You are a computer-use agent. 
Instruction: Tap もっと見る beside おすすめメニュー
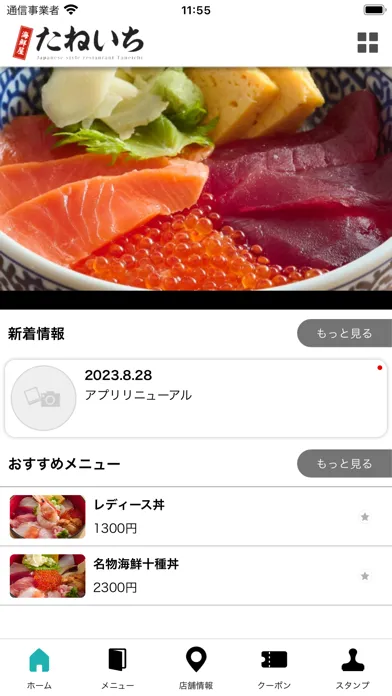tap(344, 464)
